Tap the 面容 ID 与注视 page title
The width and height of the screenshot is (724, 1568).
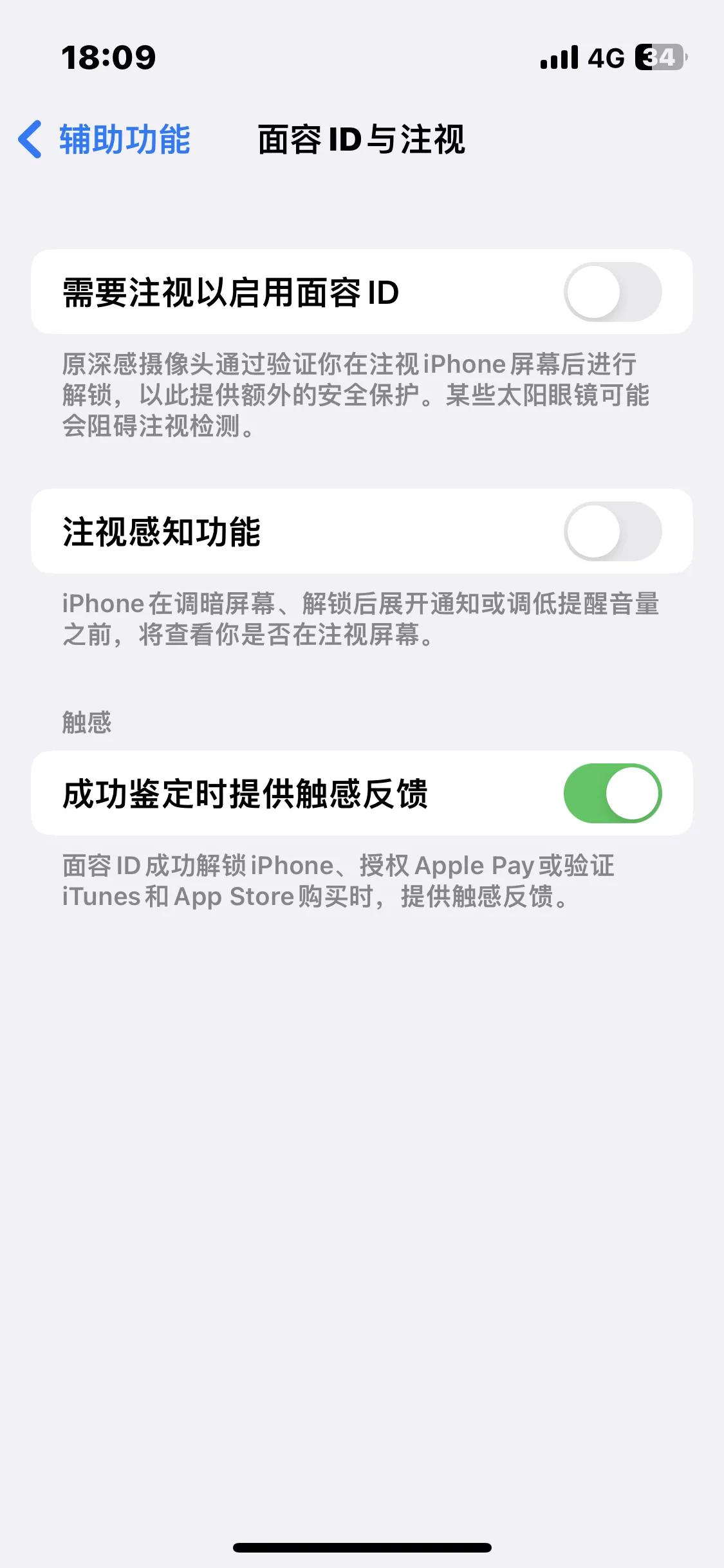click(362, 140)
